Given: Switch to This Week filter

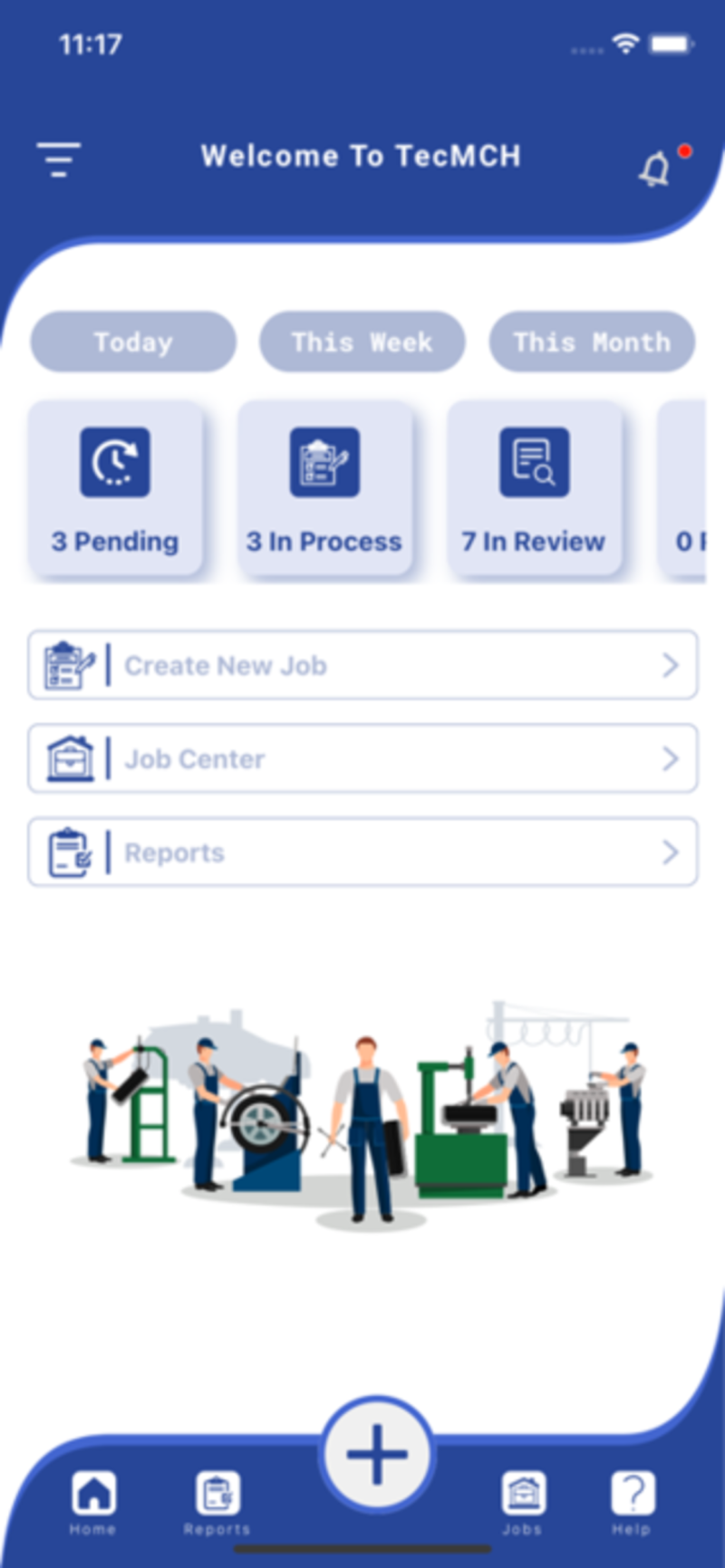Looking at the screenshot, I should (362, 342).
